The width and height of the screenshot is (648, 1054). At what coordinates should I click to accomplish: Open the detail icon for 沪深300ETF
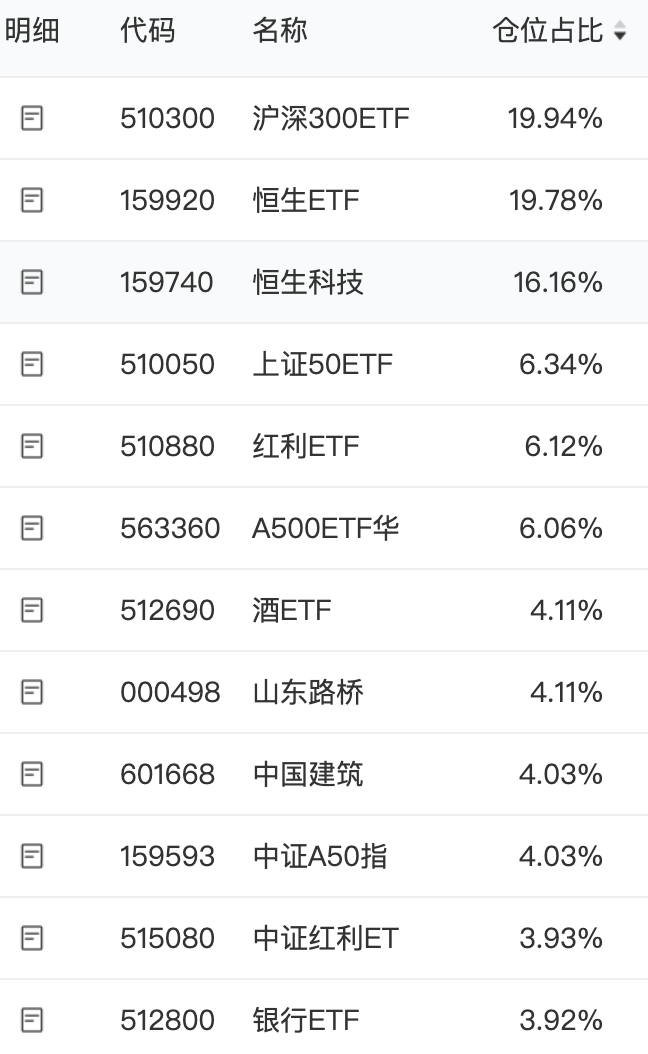tap(32, 119)
